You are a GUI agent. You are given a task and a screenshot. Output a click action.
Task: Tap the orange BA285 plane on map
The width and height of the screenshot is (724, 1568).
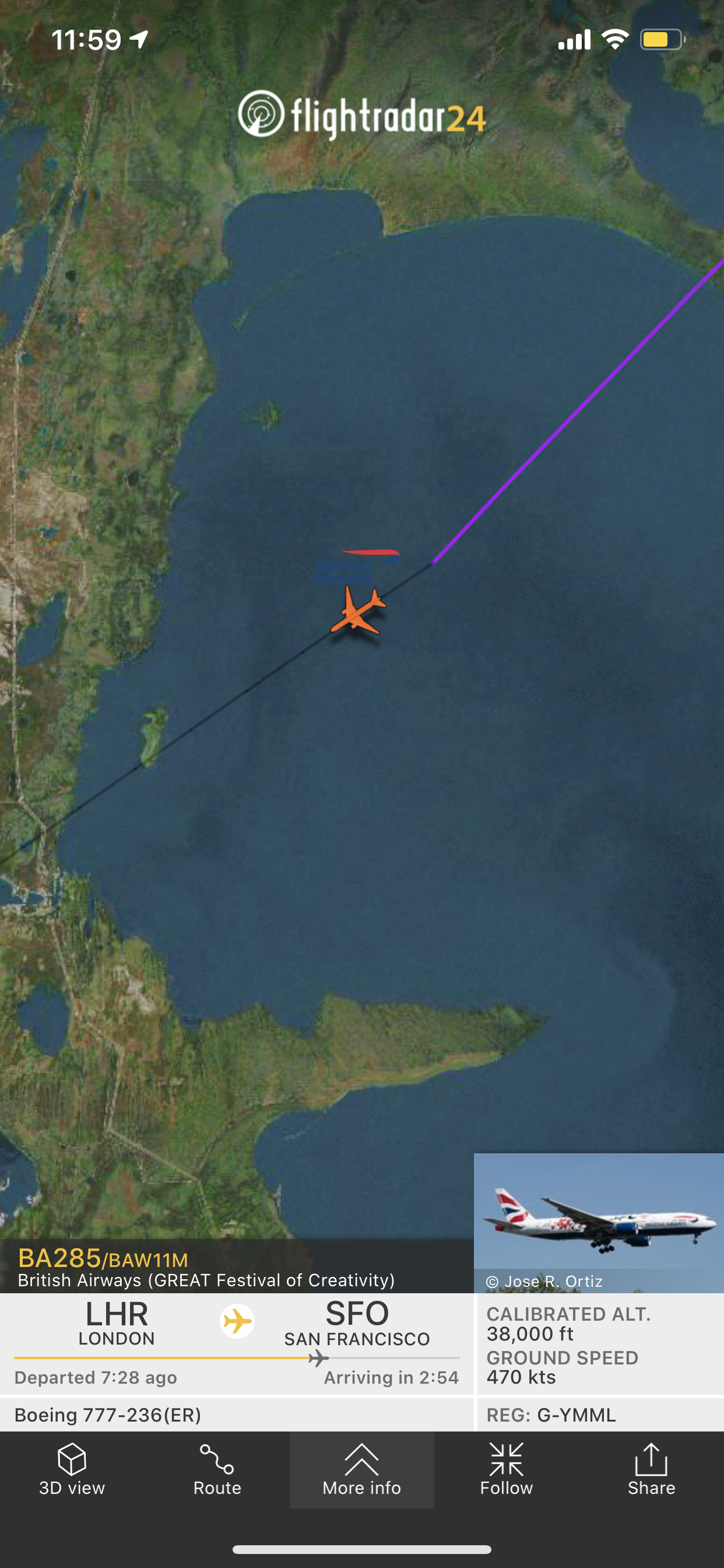coord(359,611)
